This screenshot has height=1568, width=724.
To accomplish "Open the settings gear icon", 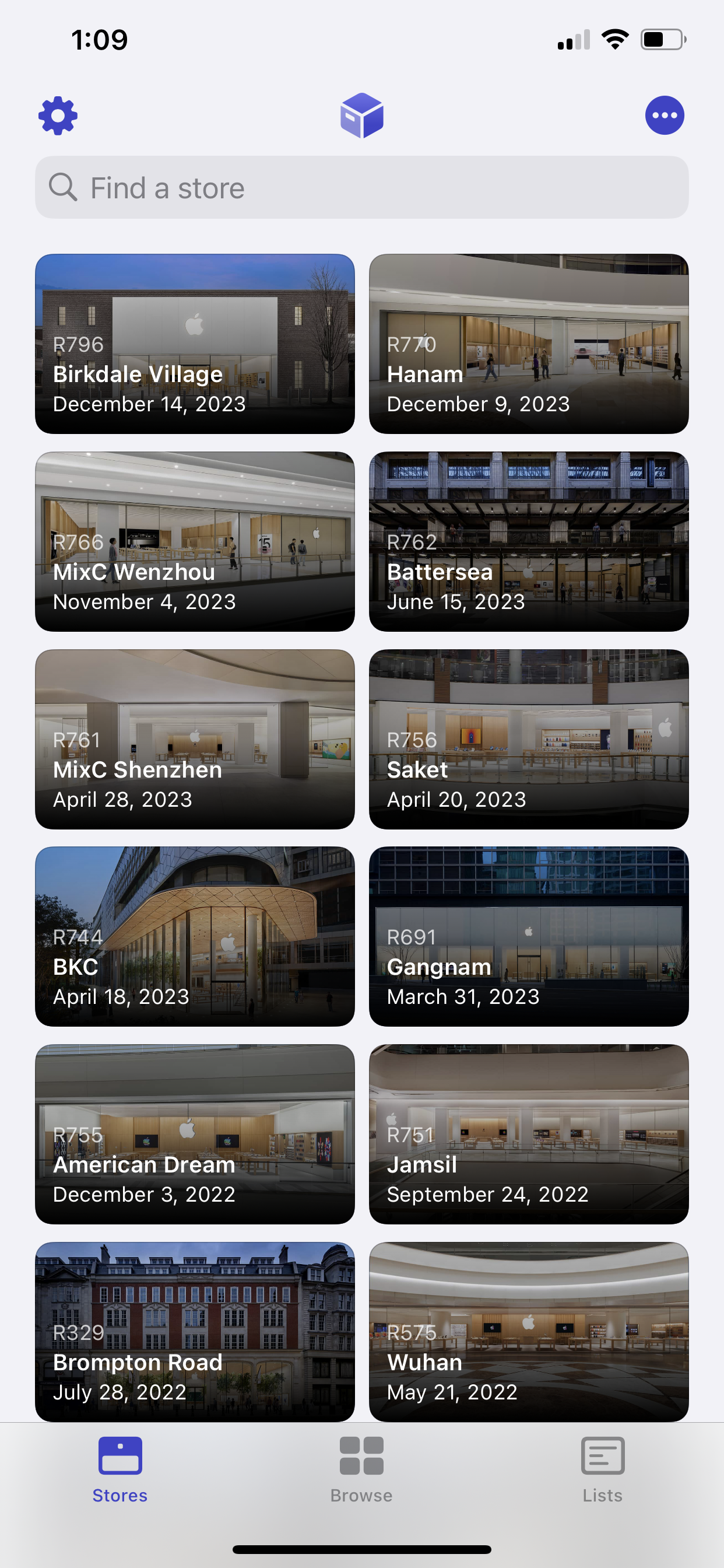I will tap(58, 115).
